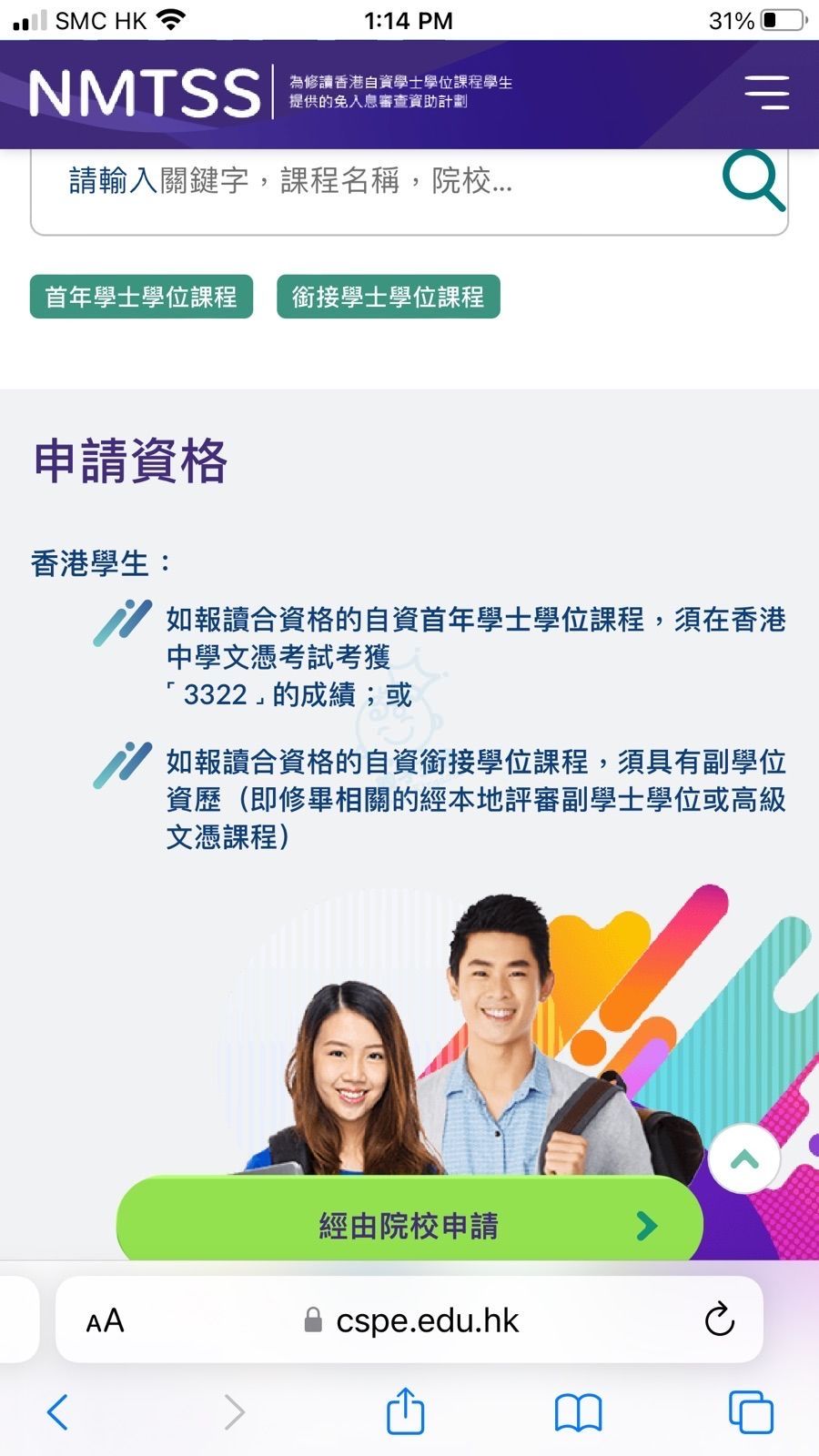Tap the magnifier search icon
The width and height of the screenshot is (819, 1456).
[x=753, y=181]
